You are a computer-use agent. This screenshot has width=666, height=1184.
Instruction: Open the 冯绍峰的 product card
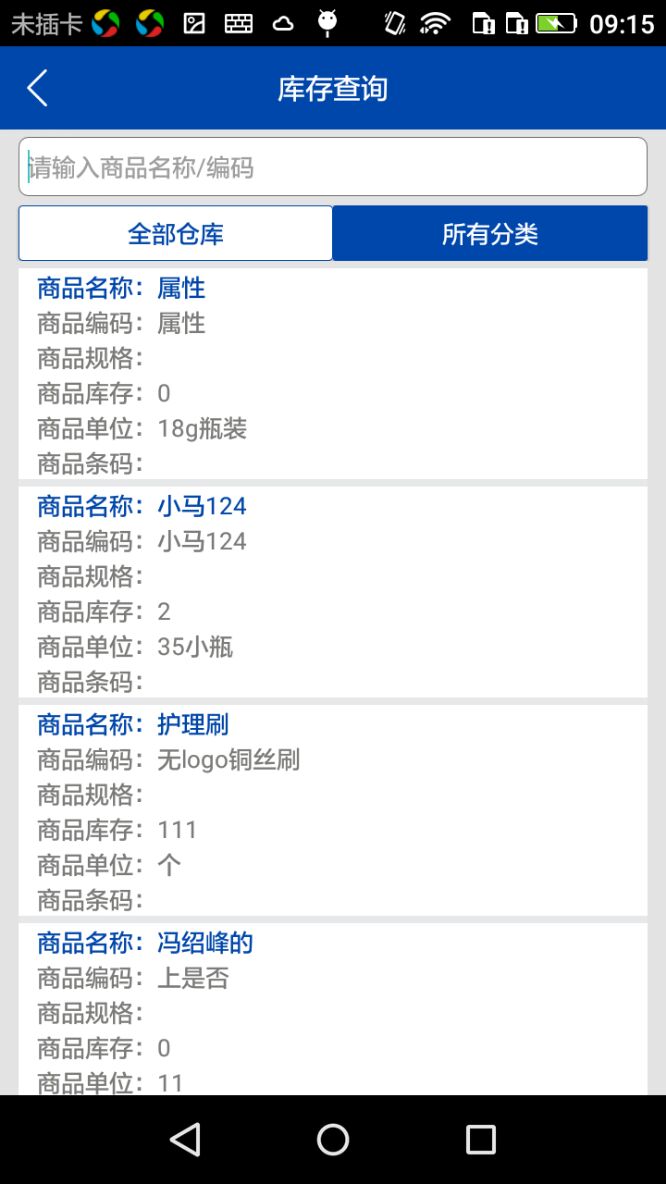[x=333, y=1009]
